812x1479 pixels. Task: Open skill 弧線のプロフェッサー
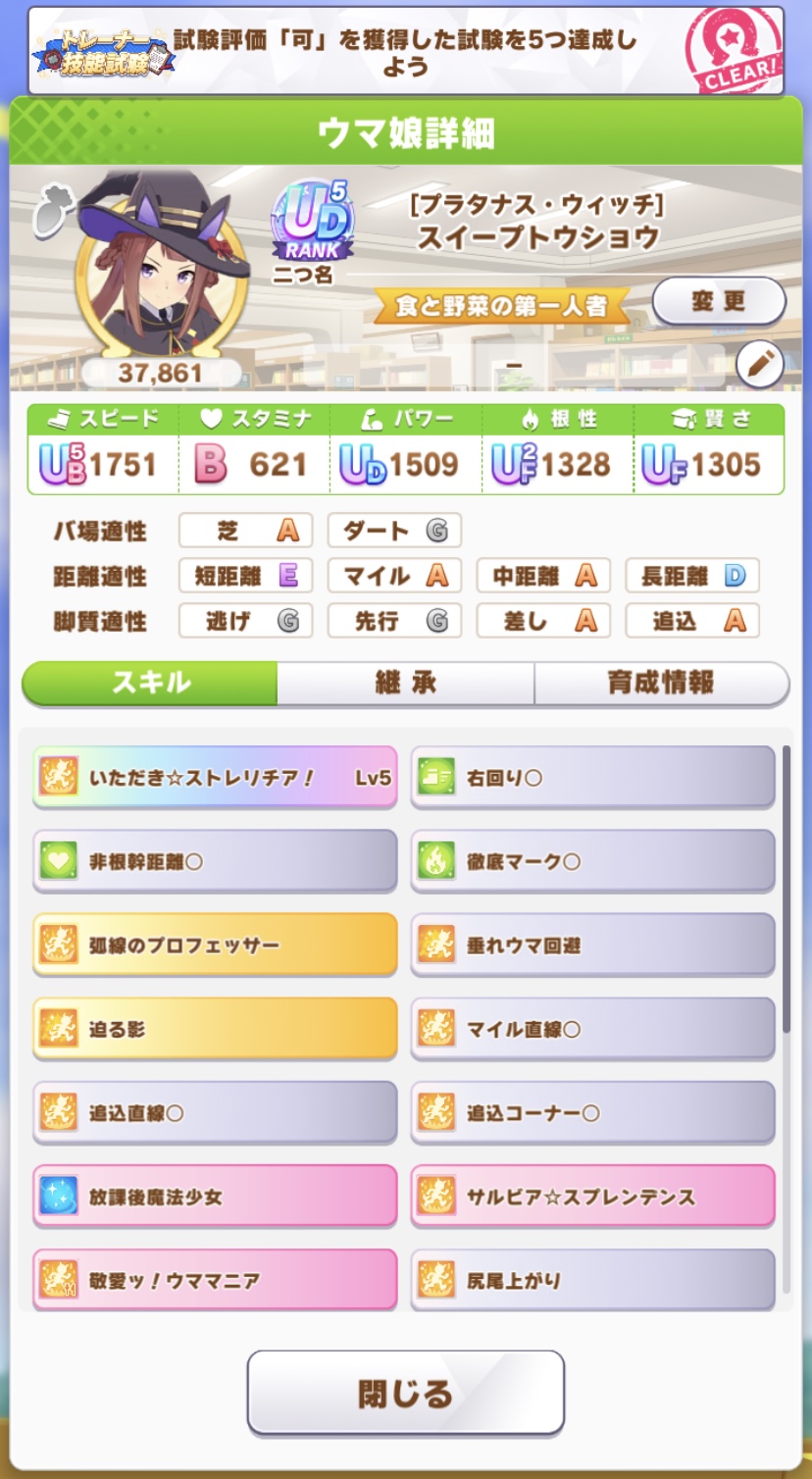click(x=215, y=945)
